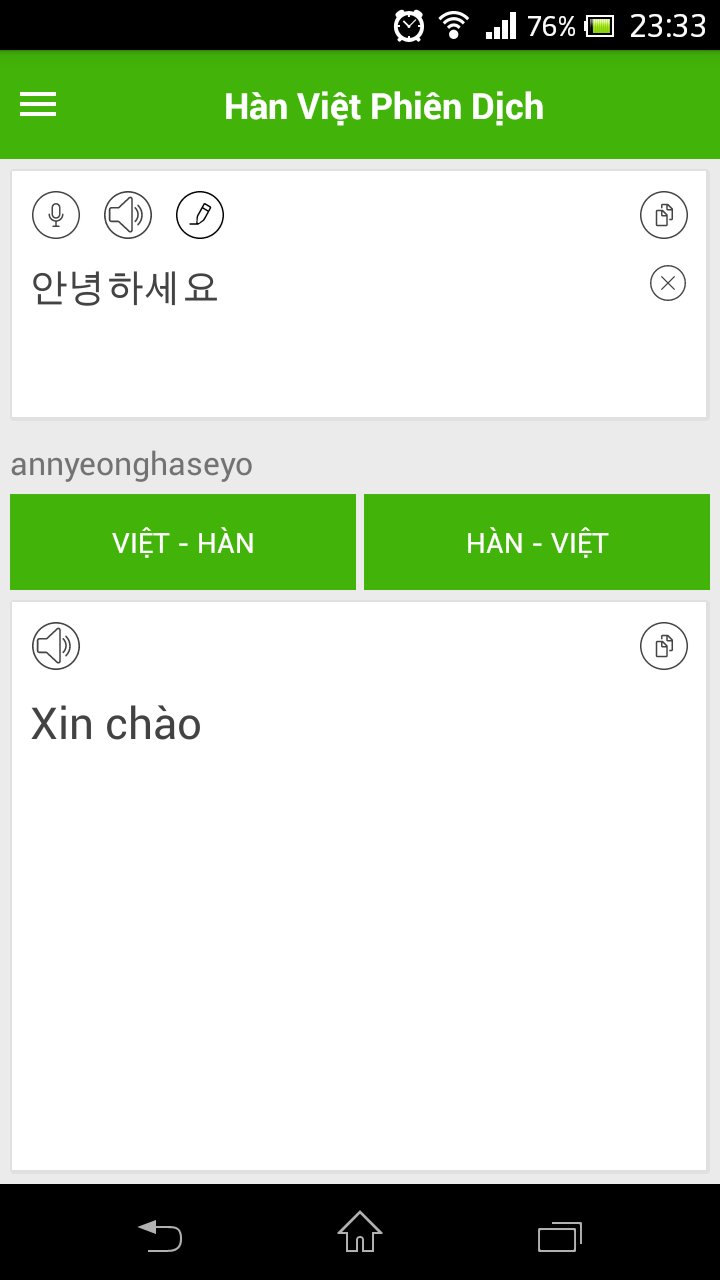Listen to the translation Xin chào
720x1280 pixels.
(x=56, y=646)
